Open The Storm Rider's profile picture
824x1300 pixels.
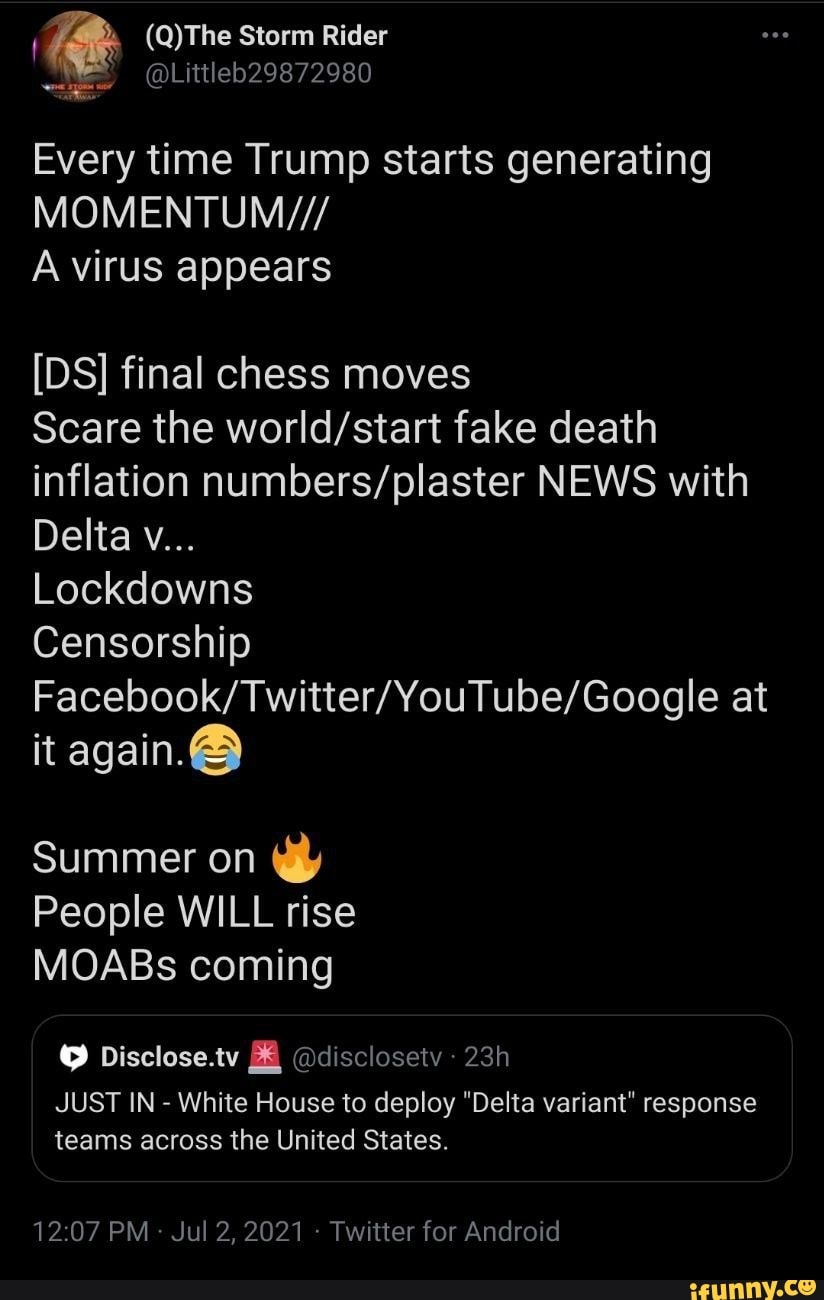(x=74, y=59)
